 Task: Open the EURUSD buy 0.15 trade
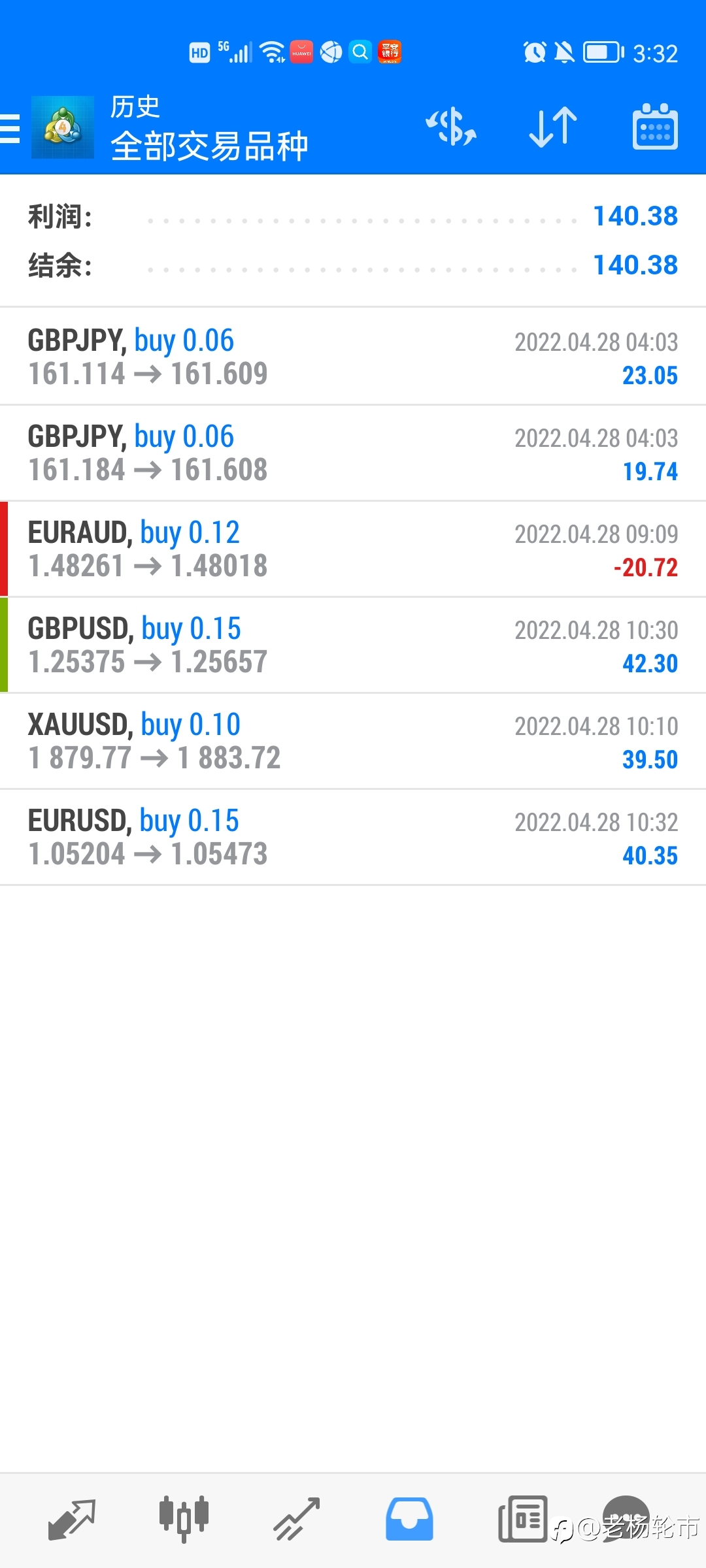click(x=353, y=837)
